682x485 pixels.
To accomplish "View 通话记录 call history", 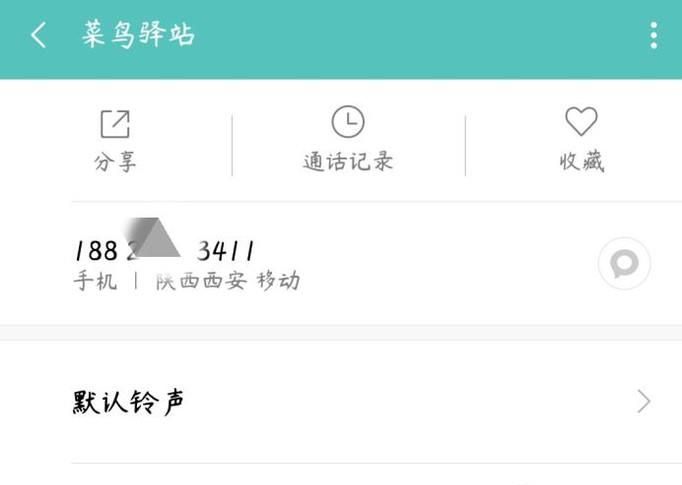I will click(348, 141).
